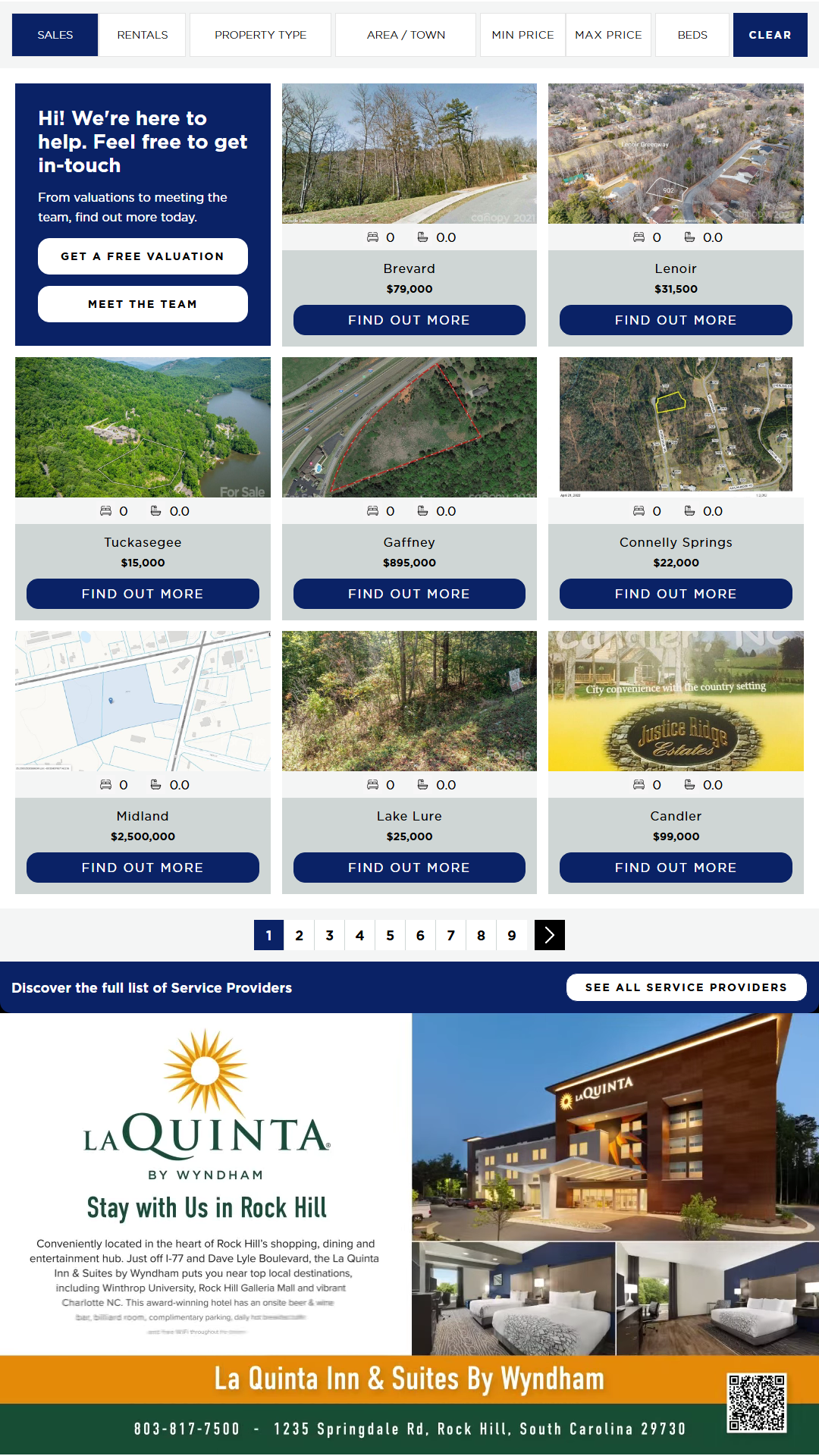819x1456 pixels.
Task: Open the Property Type filter
Action: (260, 35)
